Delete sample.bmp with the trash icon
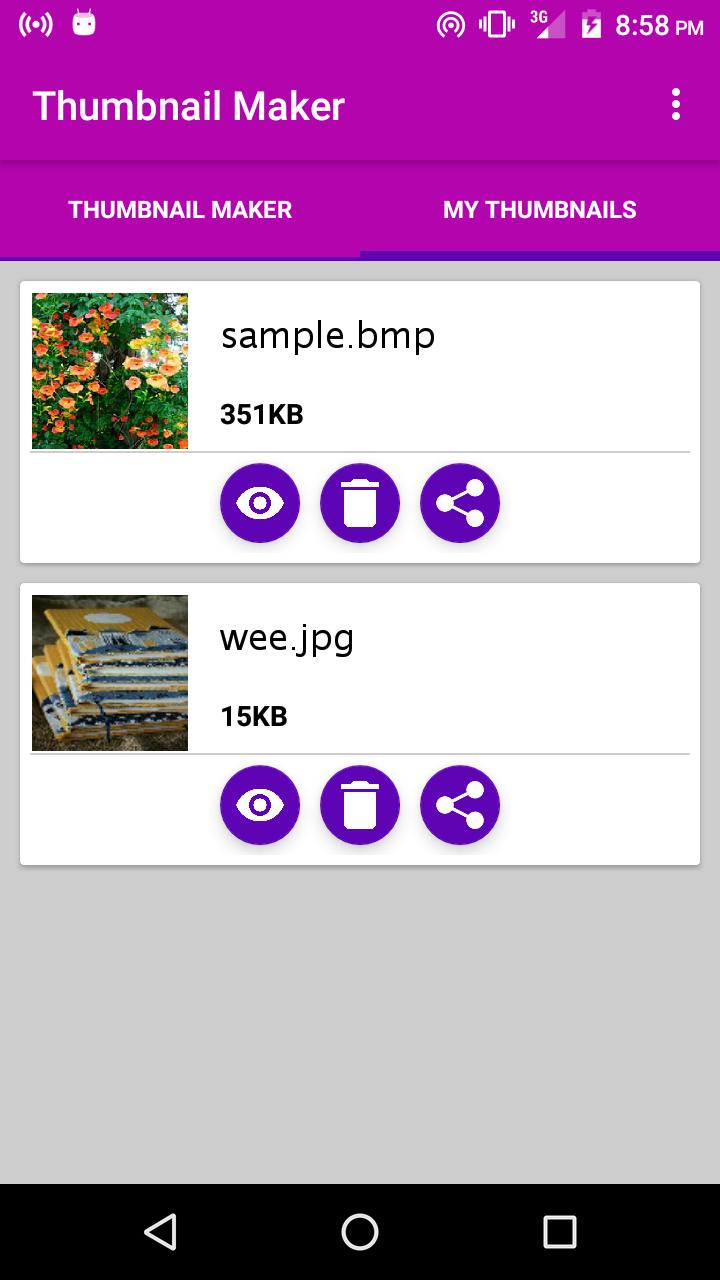The height and width of the screenshot is (1280, 720). click(360, 503)
